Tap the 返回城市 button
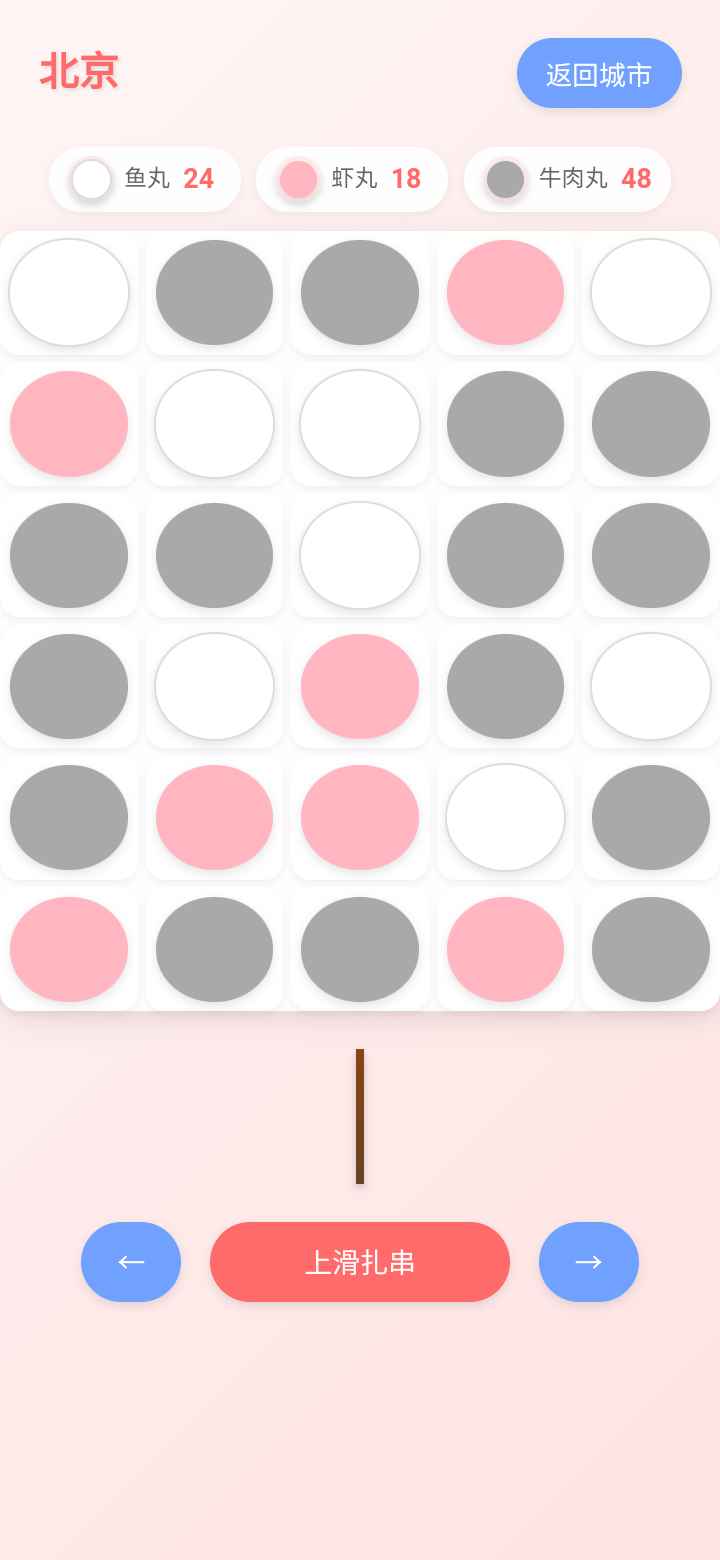 coord(599,73)
